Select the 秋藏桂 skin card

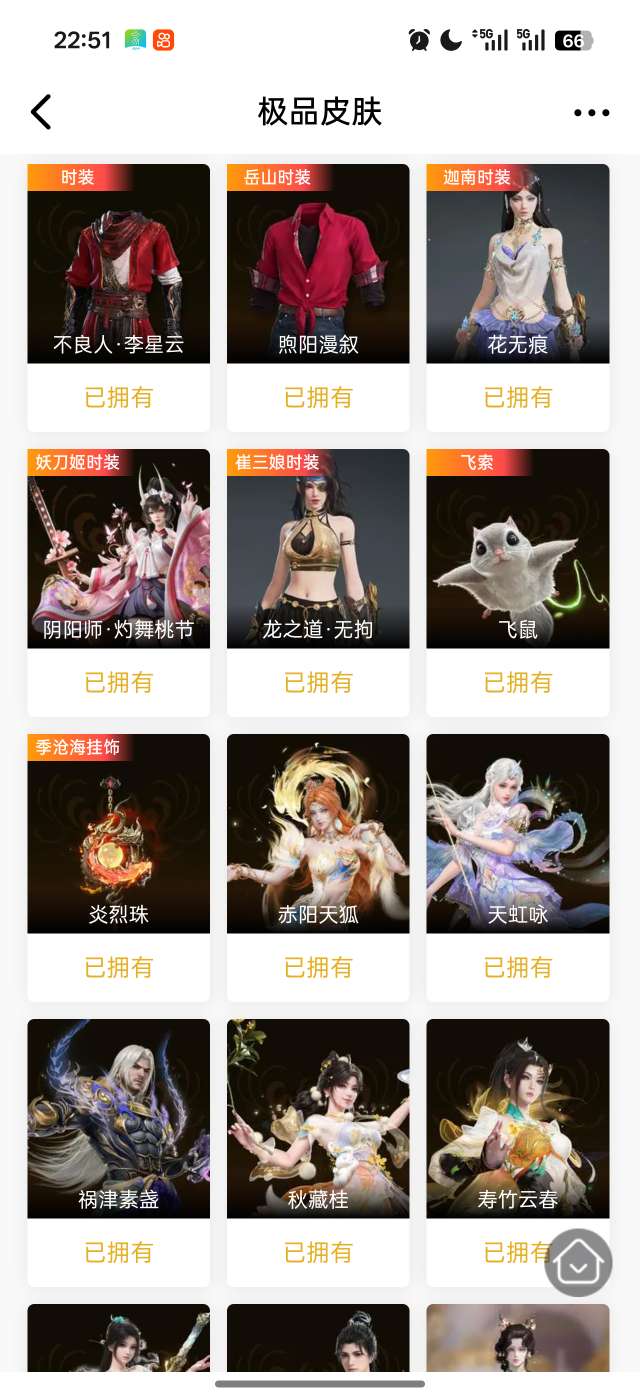tap(318, 1120)
